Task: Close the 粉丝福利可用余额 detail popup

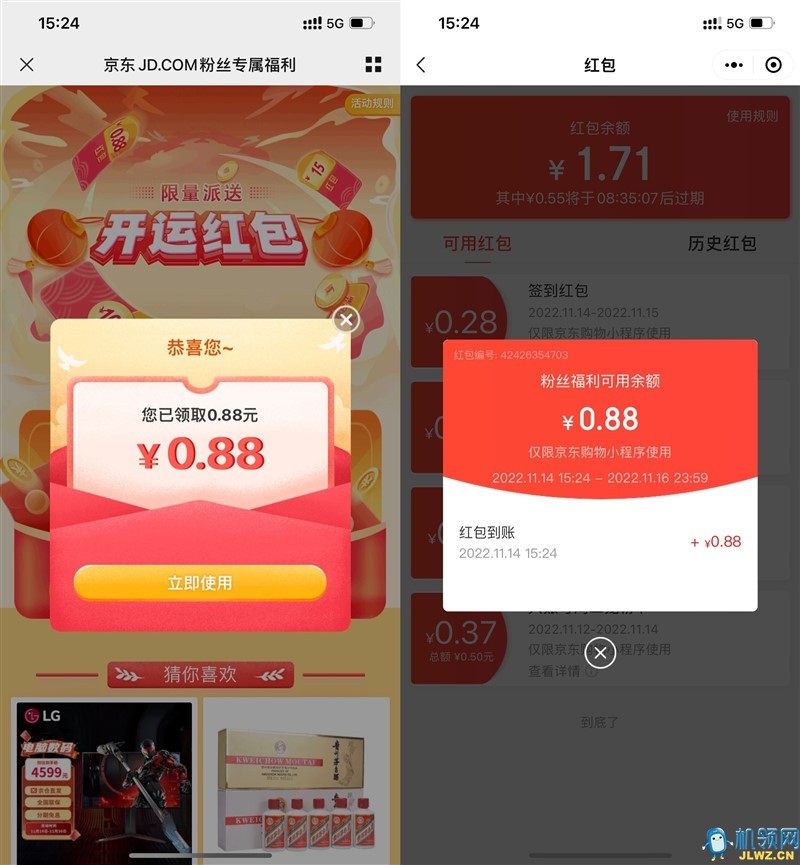Action: pos(600,653)
